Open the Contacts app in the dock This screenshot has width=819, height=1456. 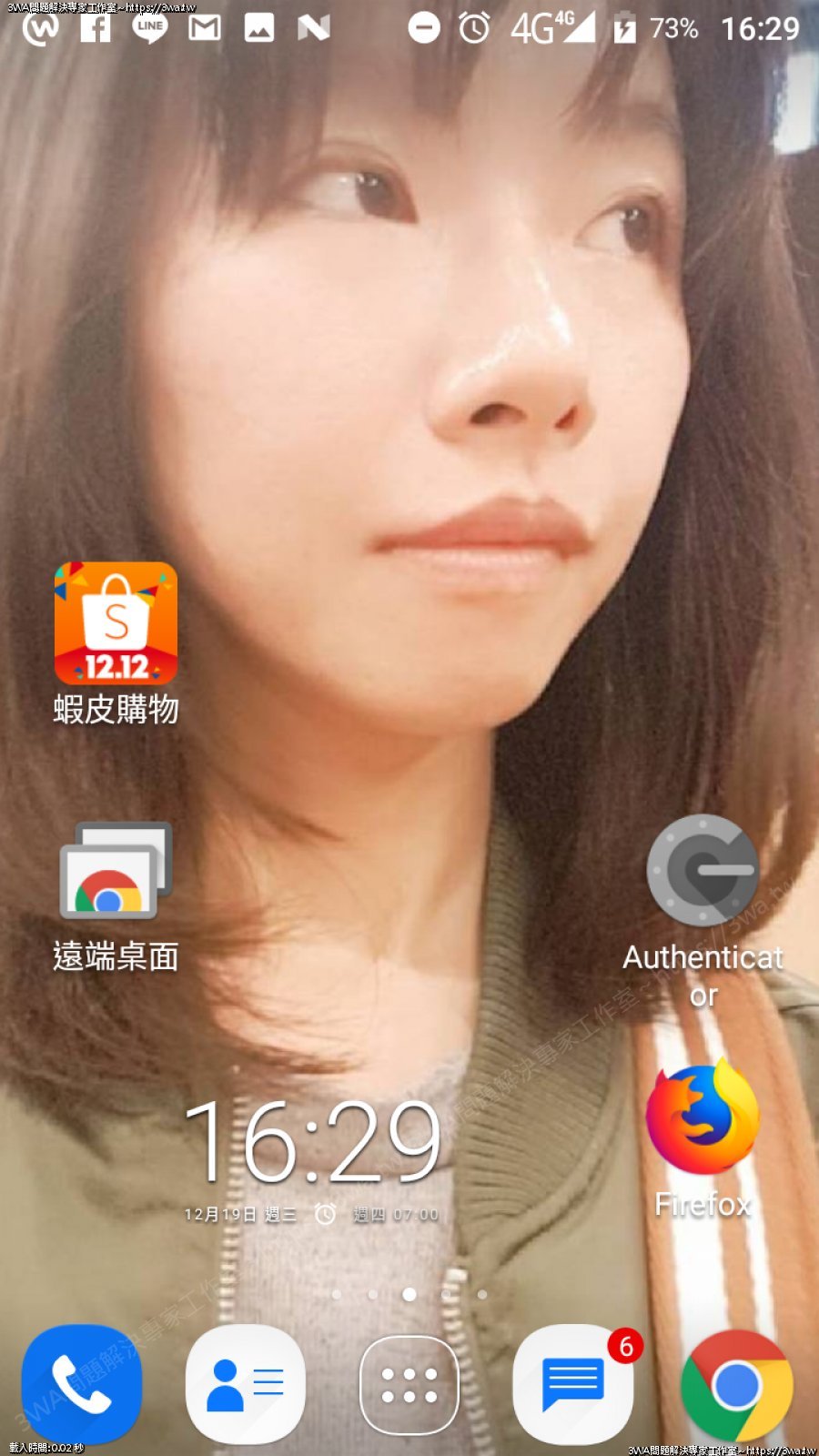[246, 1384]
